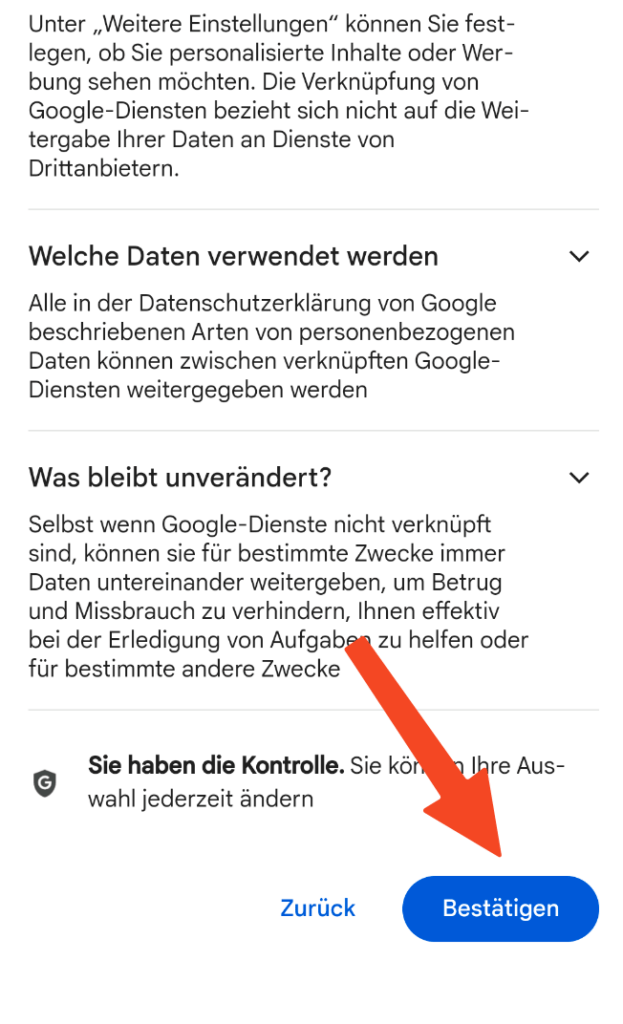Confirm with the Bestätigen button
The height and width of the screenshot is (1024, 623).
point(500,908)
